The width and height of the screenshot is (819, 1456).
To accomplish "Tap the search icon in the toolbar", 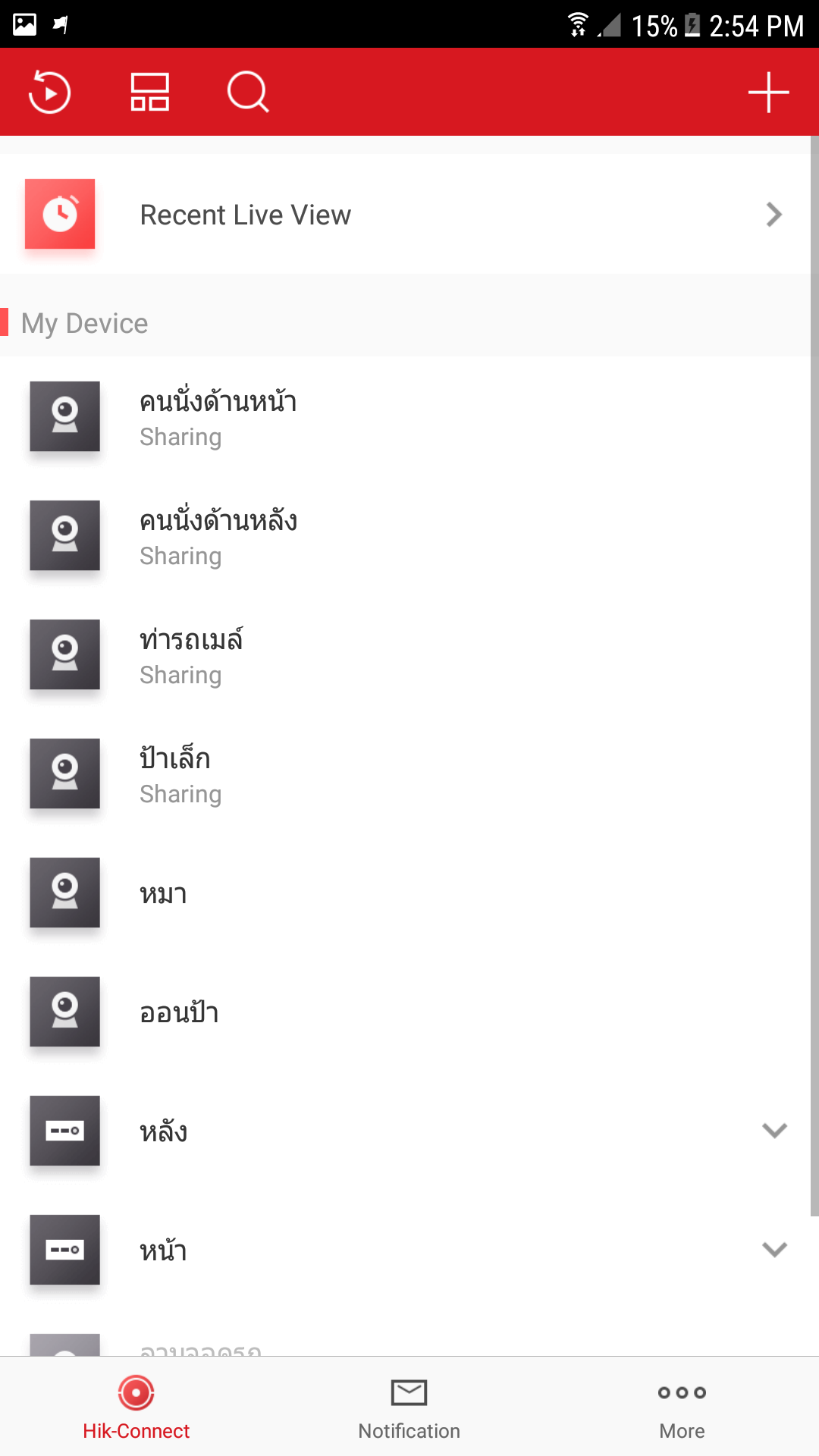I will click(x=248, y=93).
